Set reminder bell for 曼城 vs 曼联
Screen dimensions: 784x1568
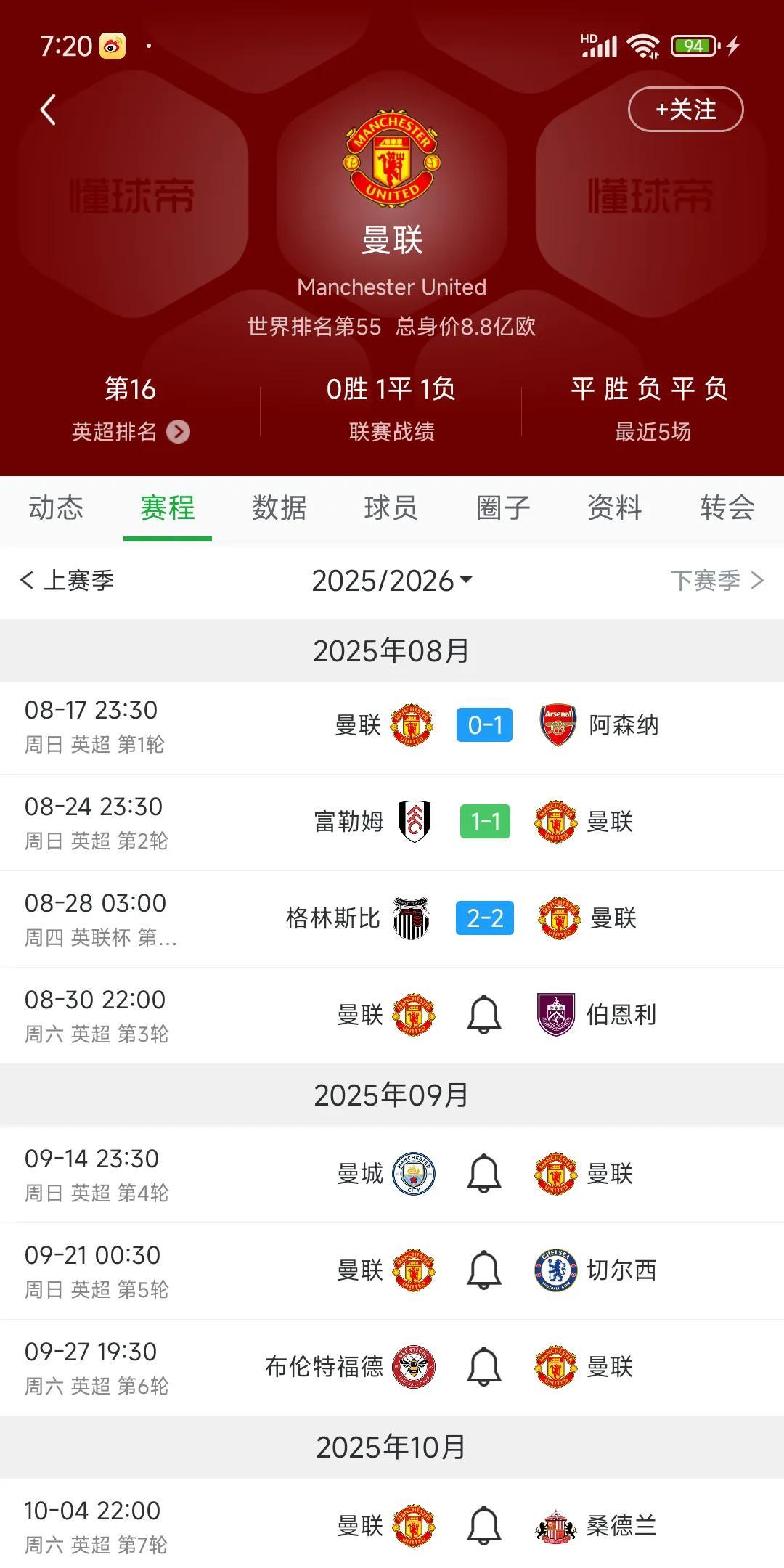(484, 1174)
